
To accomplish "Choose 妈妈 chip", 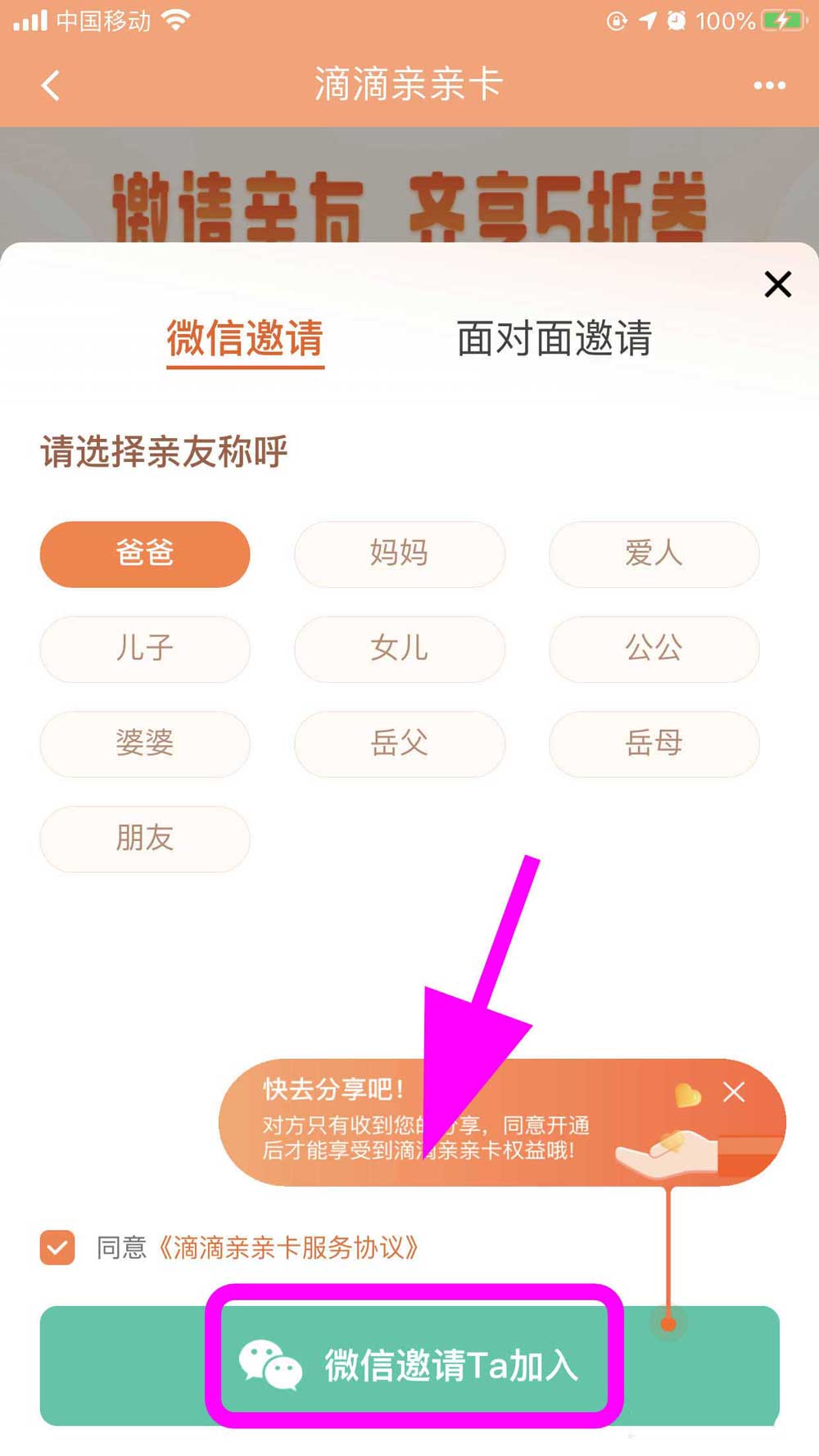I will [400, 554].
